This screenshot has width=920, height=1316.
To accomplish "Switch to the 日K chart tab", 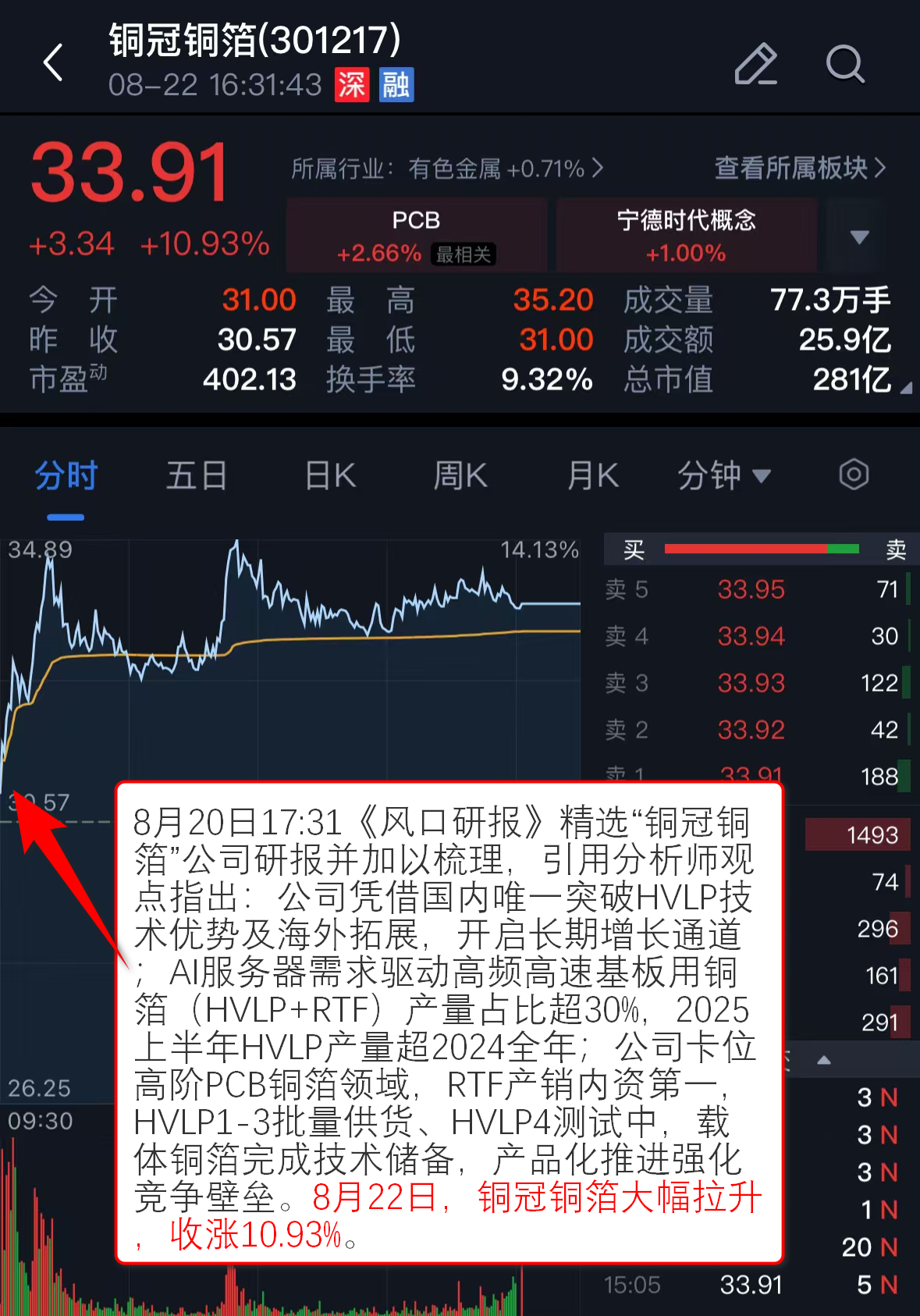I will point(330,476).
